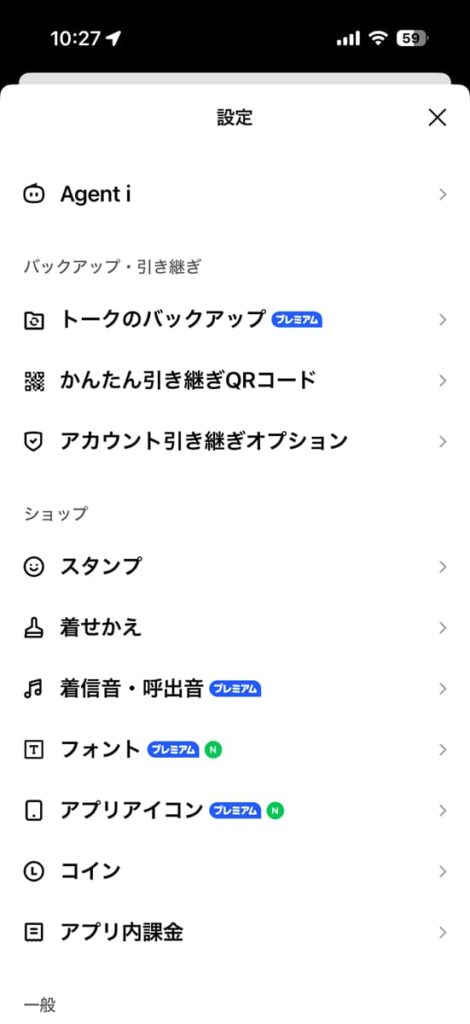Open 着信音・呼出音 settings
This screenshot has height=1024, width=470.
click(x=235, y=689)
